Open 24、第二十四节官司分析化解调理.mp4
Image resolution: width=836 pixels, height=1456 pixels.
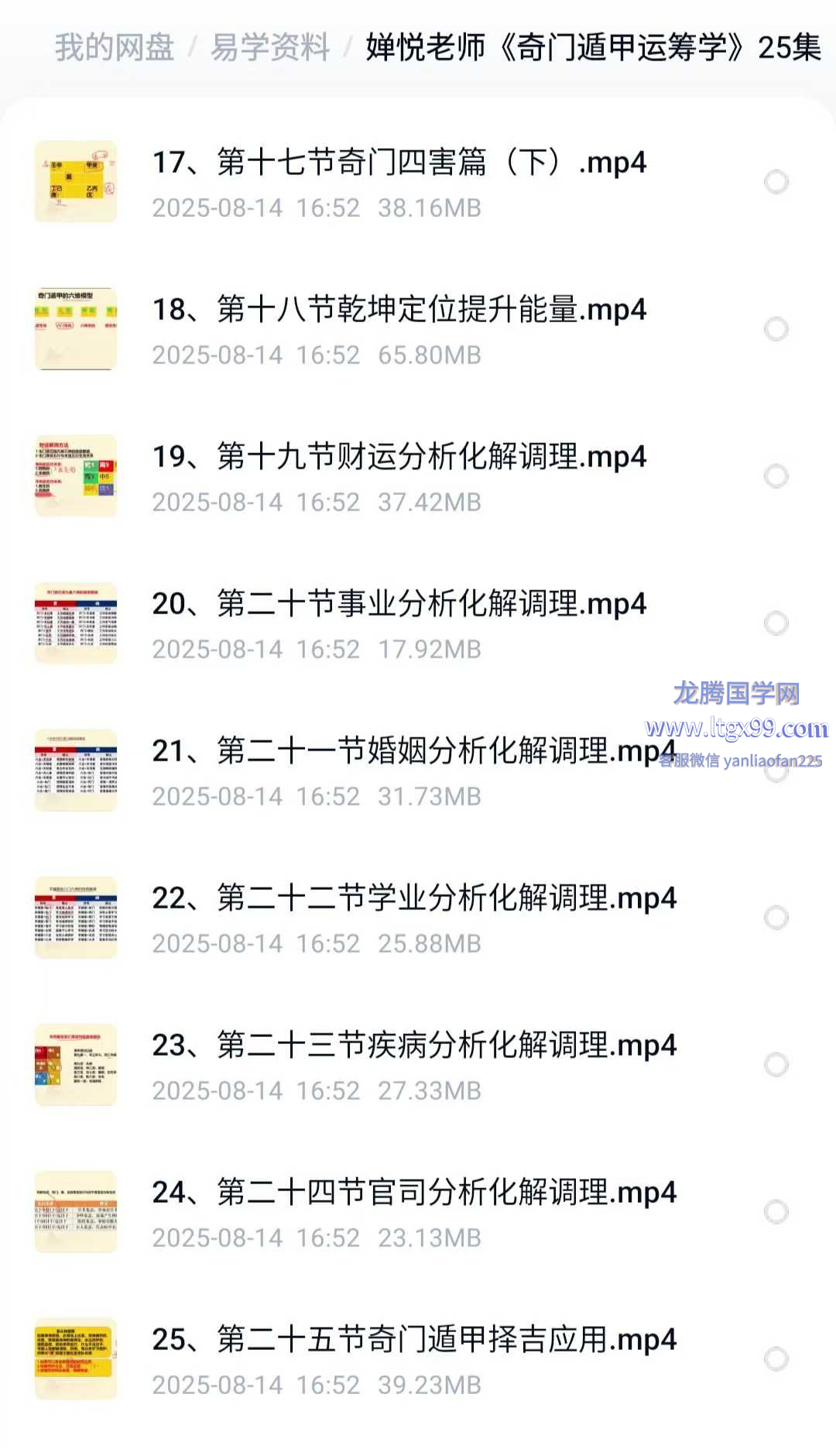414,1193
